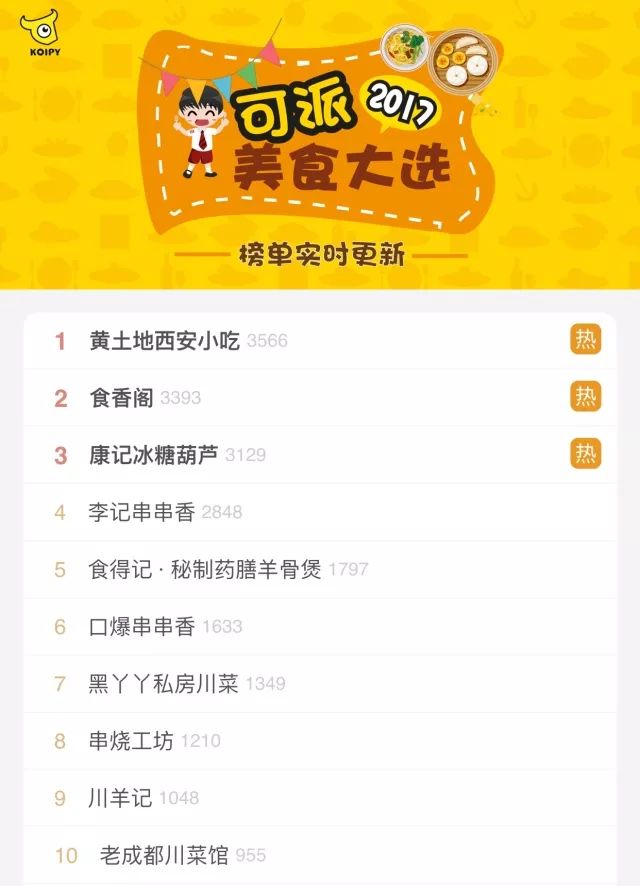Select 黑丫丫私房川菜 in the ranking
The width and height of the screenshot is (640, 886).
[x=163, y=684]
